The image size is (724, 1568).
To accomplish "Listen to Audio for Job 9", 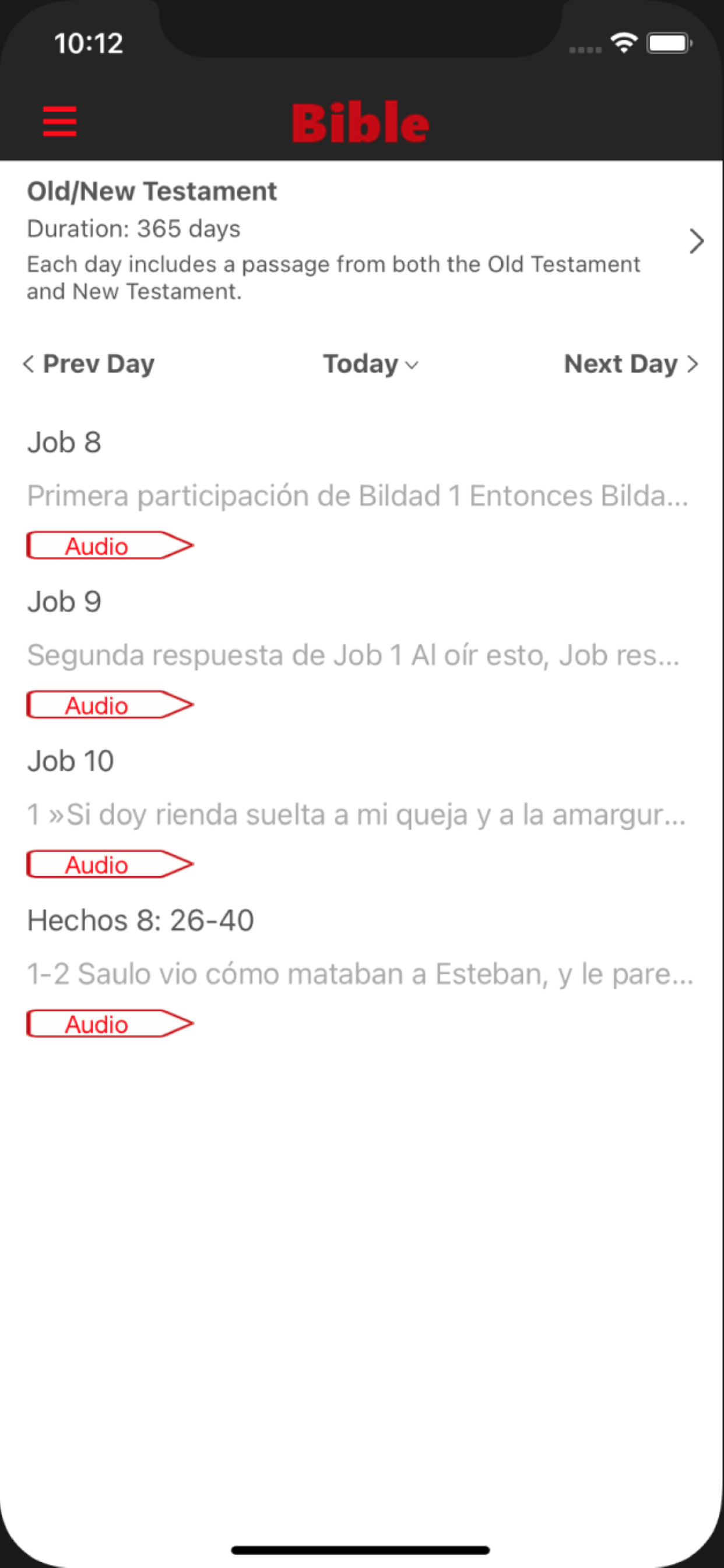I will (110, 705).
